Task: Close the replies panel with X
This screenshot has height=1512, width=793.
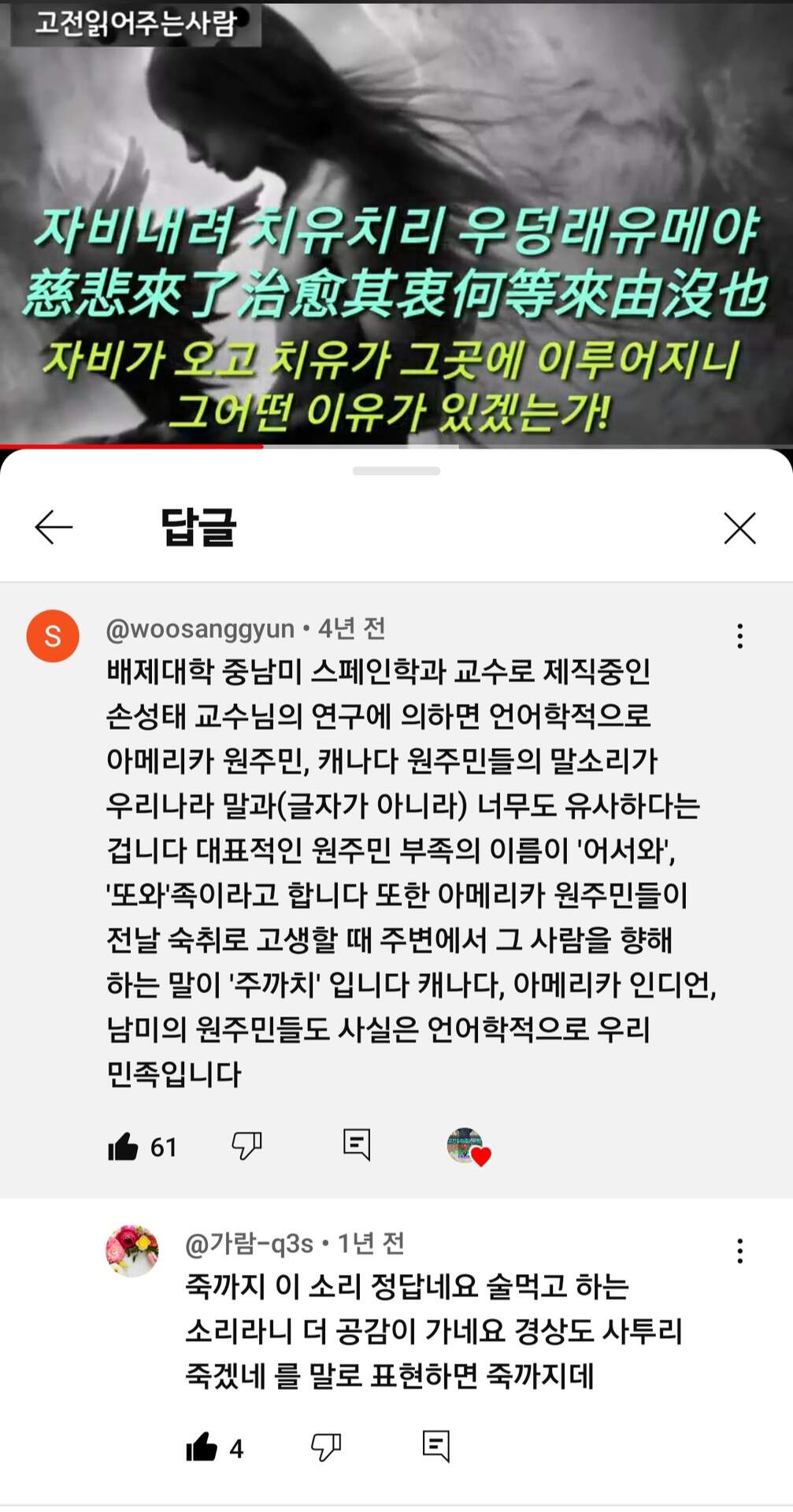Action: coord(739,528)
